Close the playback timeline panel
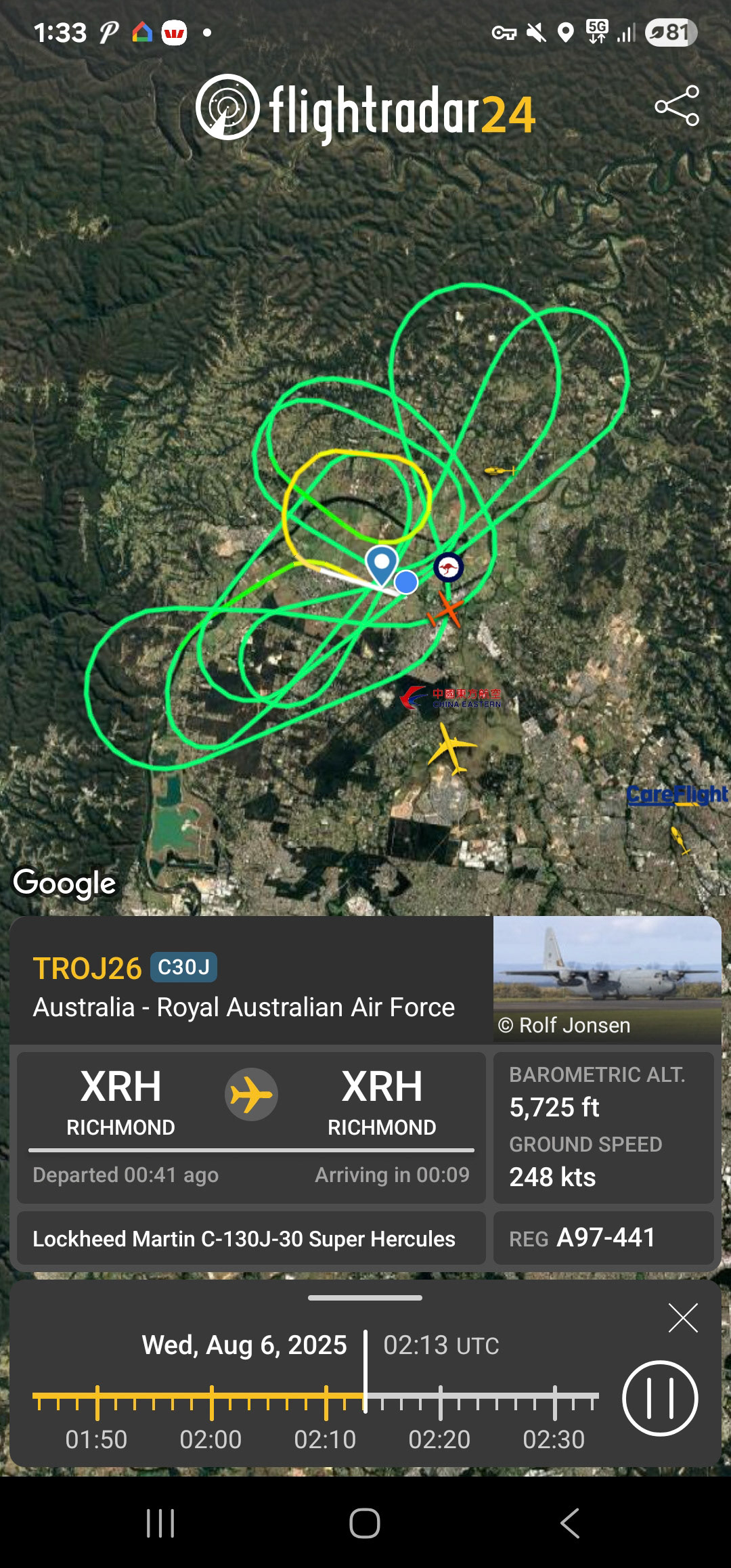 point(683,1317)
